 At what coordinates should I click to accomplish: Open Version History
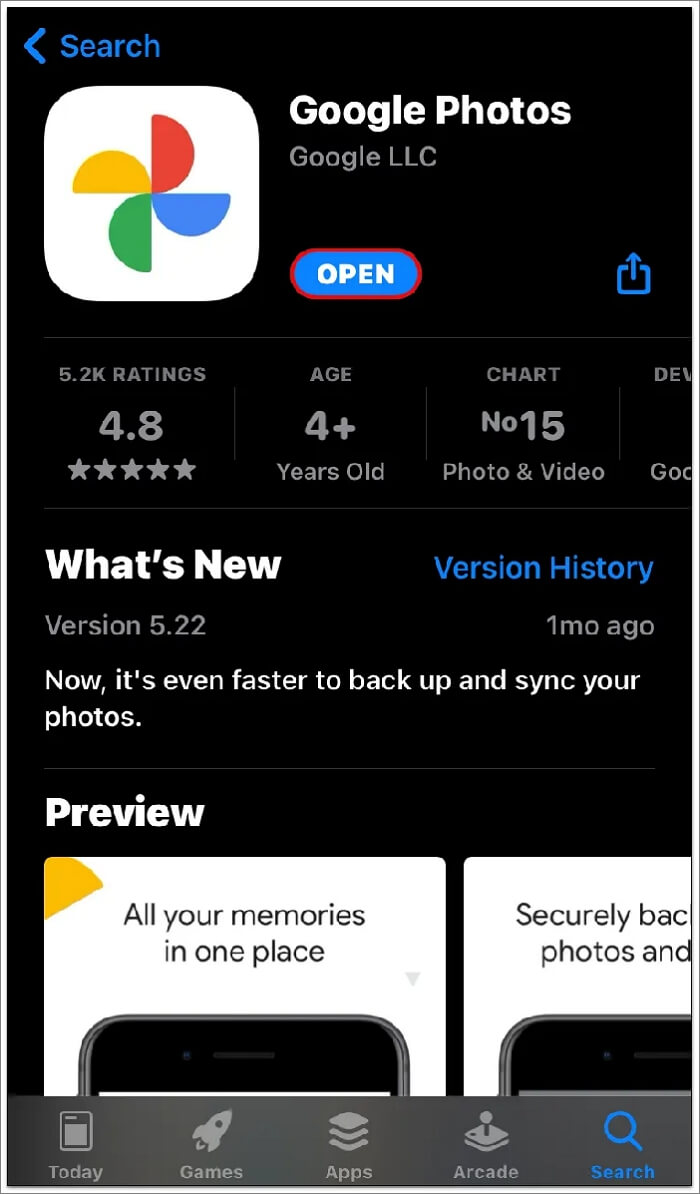tap(543, 568)
